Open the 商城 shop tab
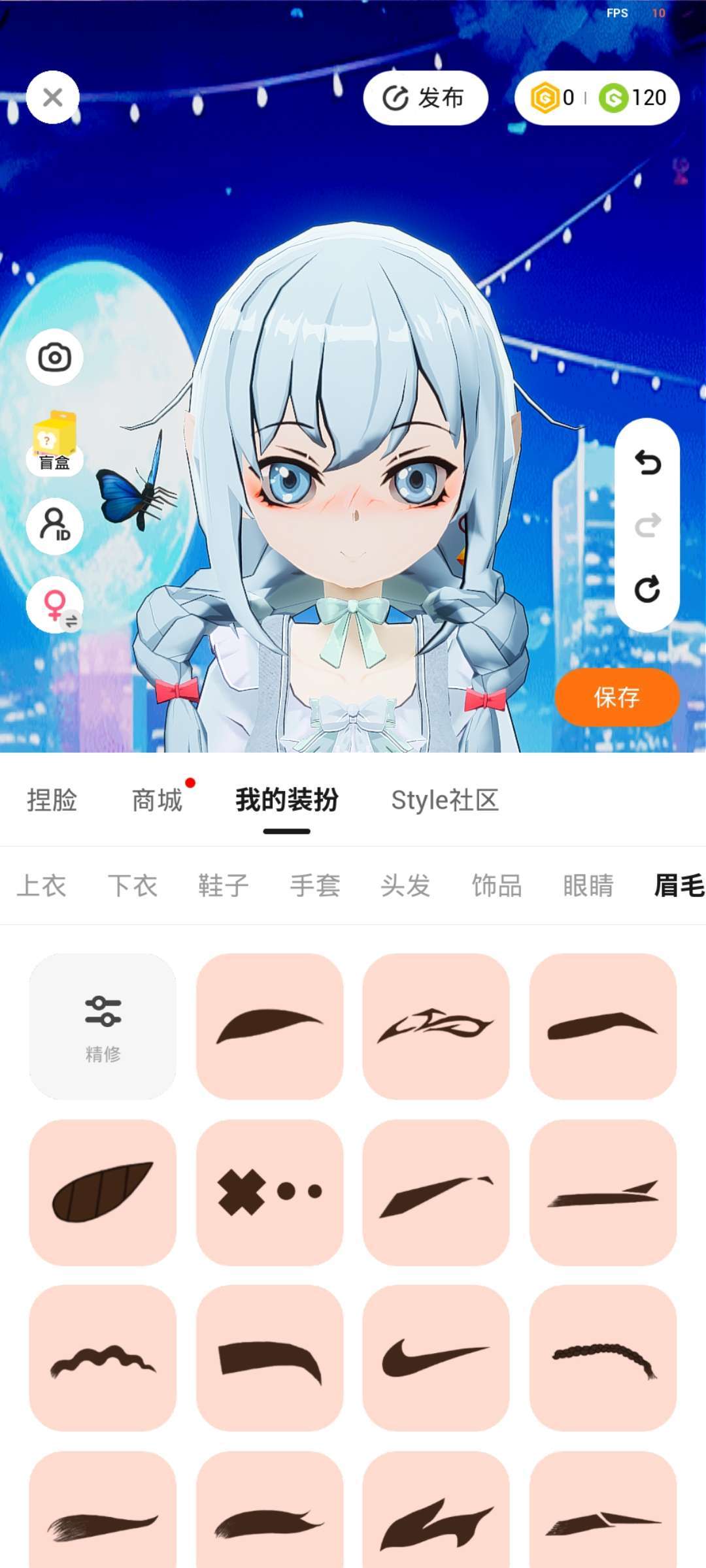This screenshot has width=706, height=1568. pyautogui.click(x=157, y=800)
